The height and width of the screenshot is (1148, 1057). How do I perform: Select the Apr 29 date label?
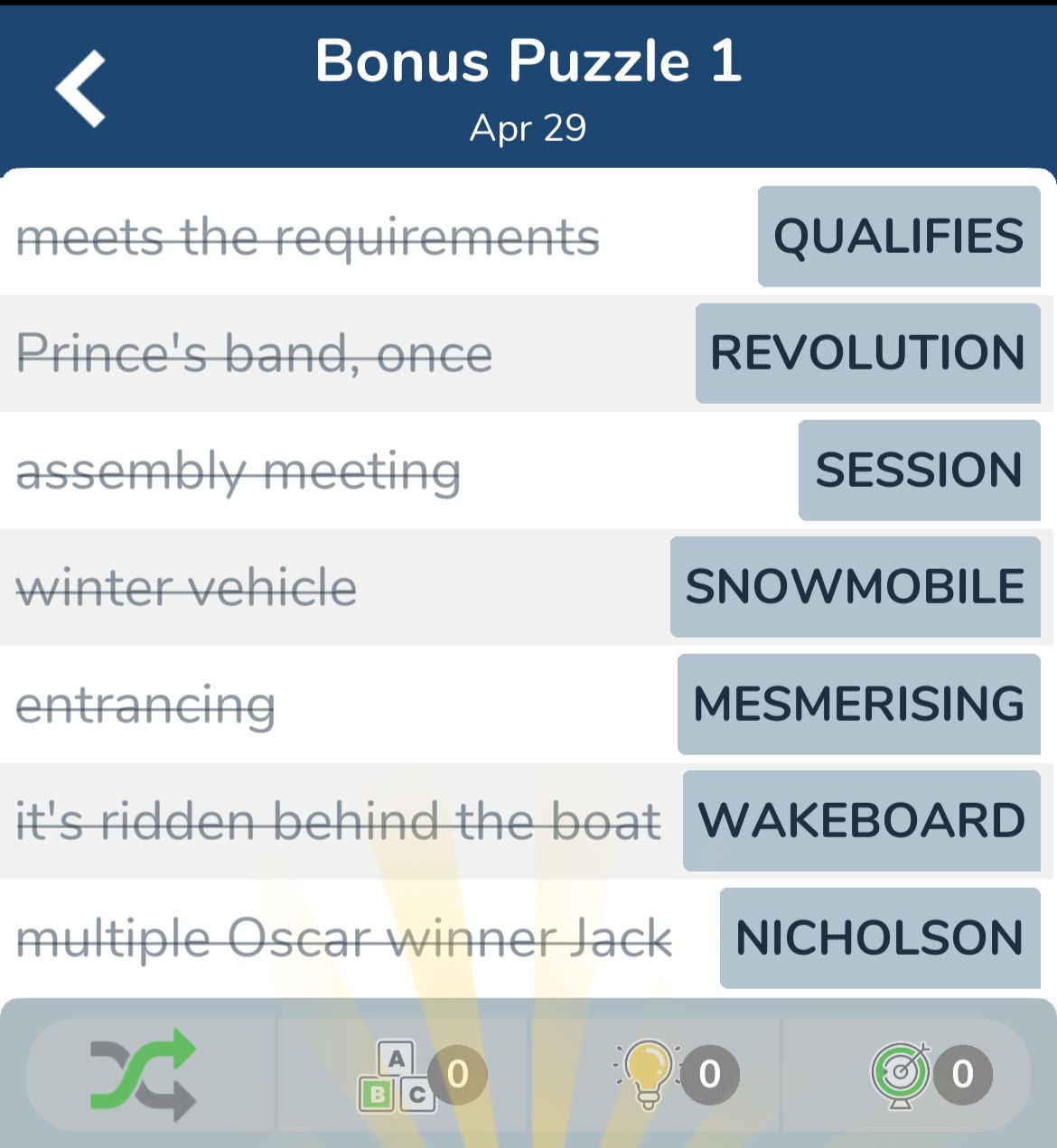tap(528, 127)
